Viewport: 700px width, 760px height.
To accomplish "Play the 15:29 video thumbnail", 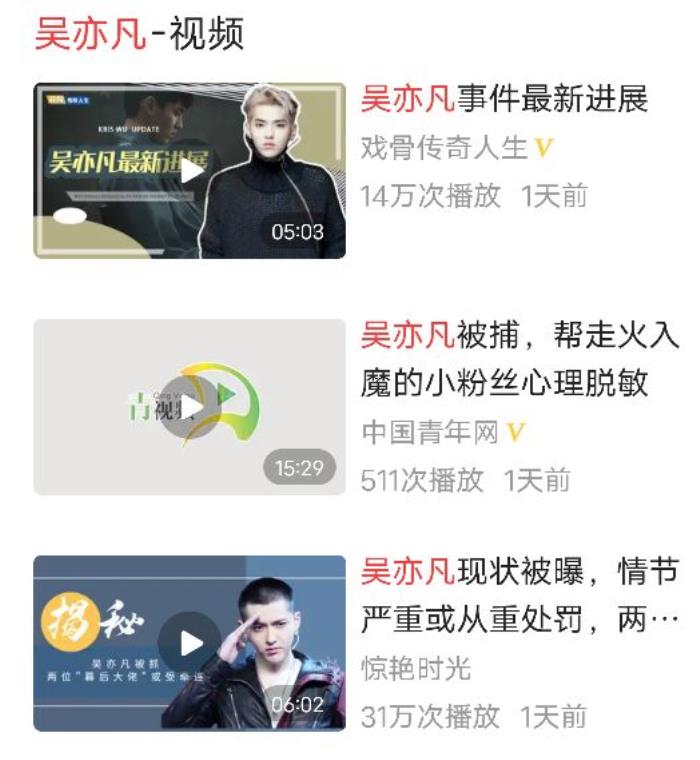I will [x=190, y=407].
